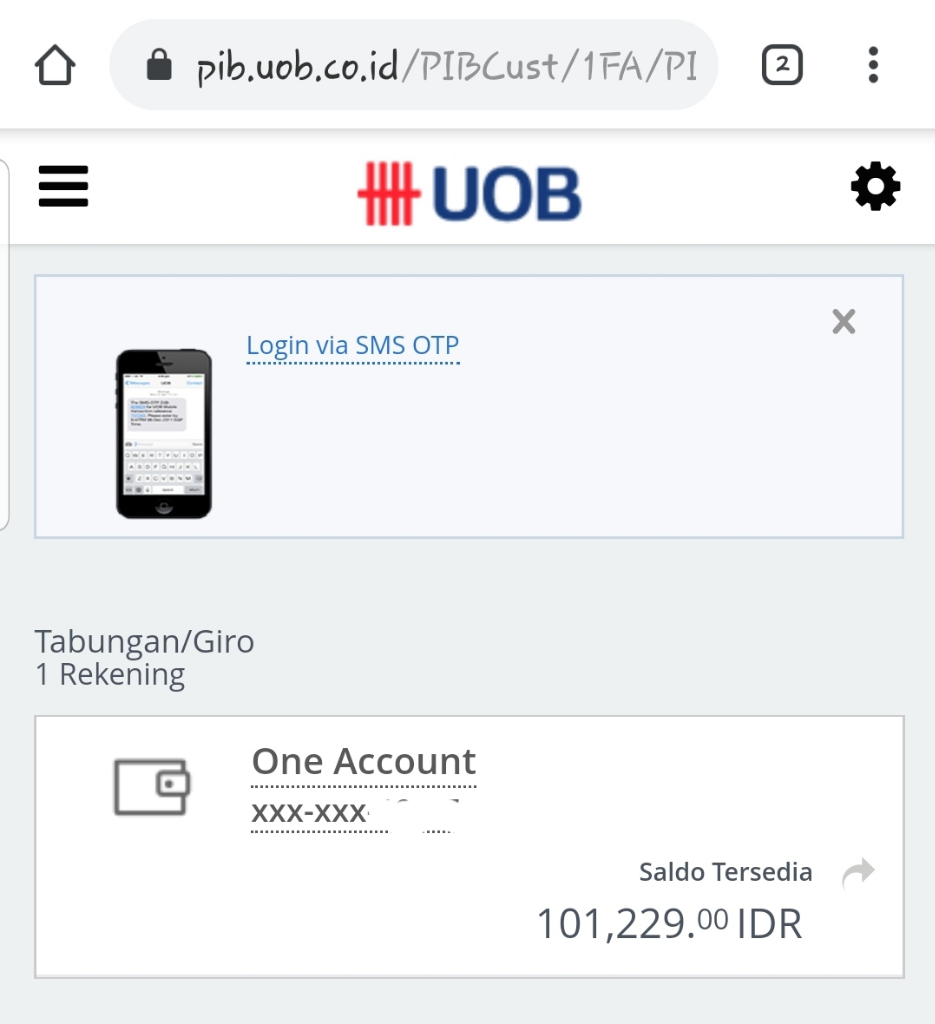Select the displayed balance 101,229.00 IDR
The image size is (935, 1024).
(x=668, y=922)
